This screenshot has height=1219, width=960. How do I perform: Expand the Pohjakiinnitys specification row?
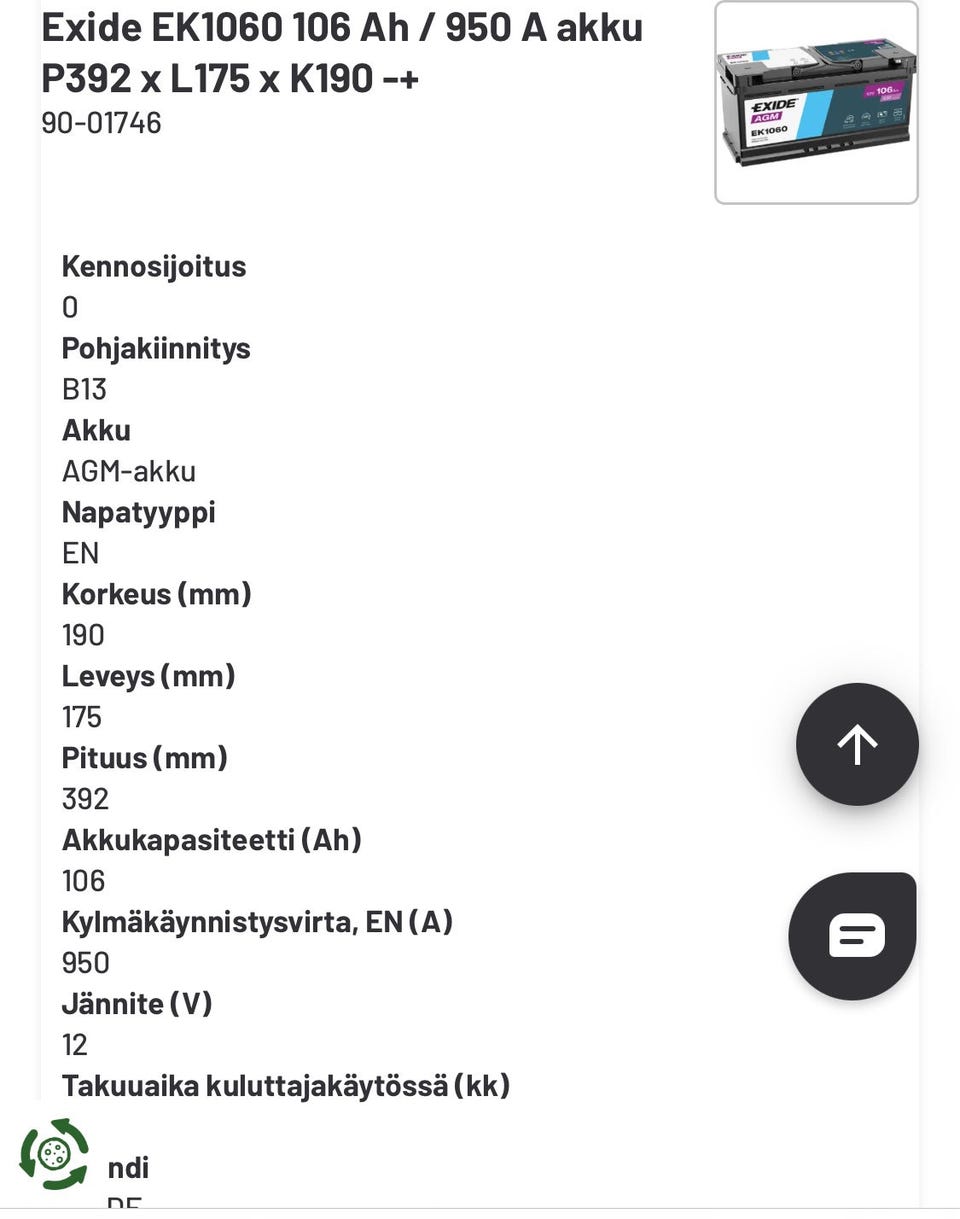(156, 348)
